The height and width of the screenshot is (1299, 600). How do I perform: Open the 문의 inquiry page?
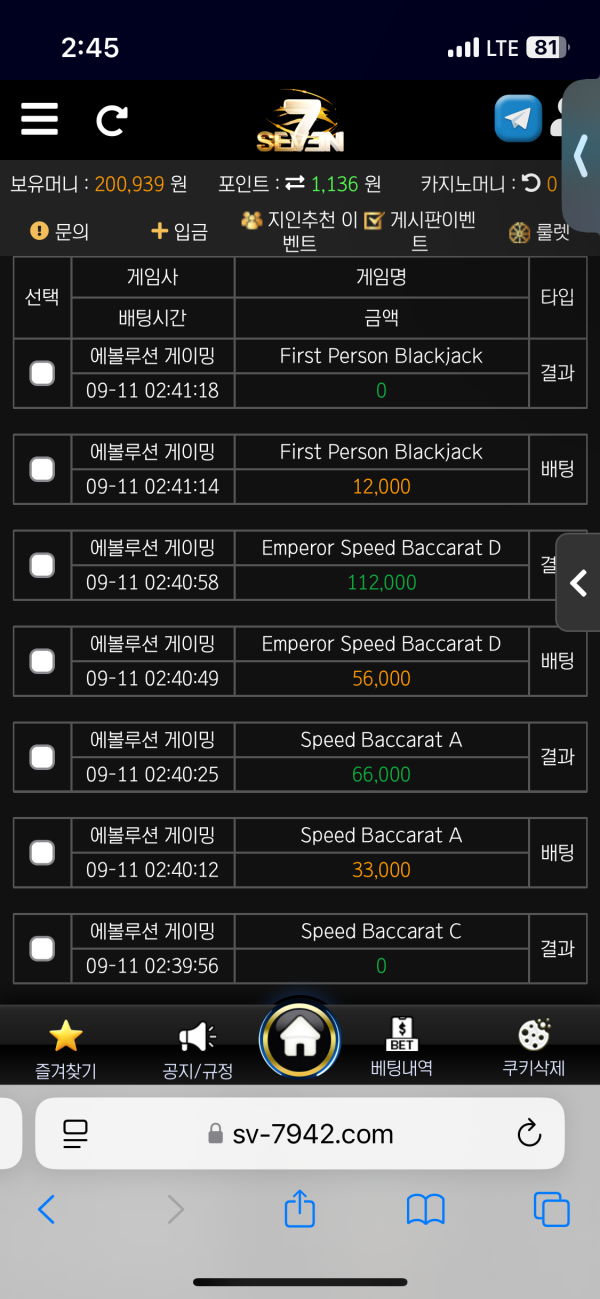(x=59, y=231)
